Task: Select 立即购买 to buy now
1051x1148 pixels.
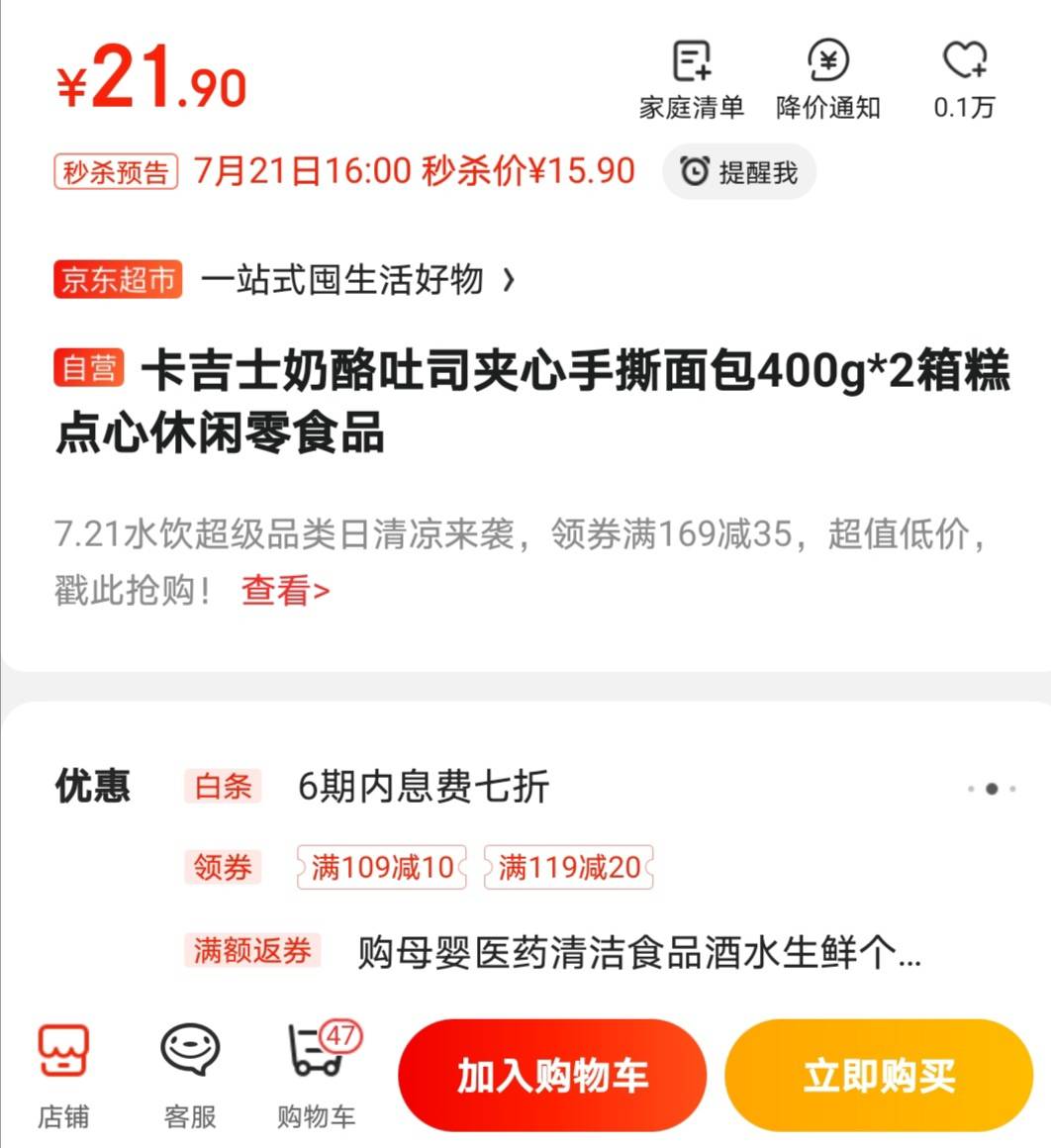Action: pyautogui.click(x=879, y=1076)
